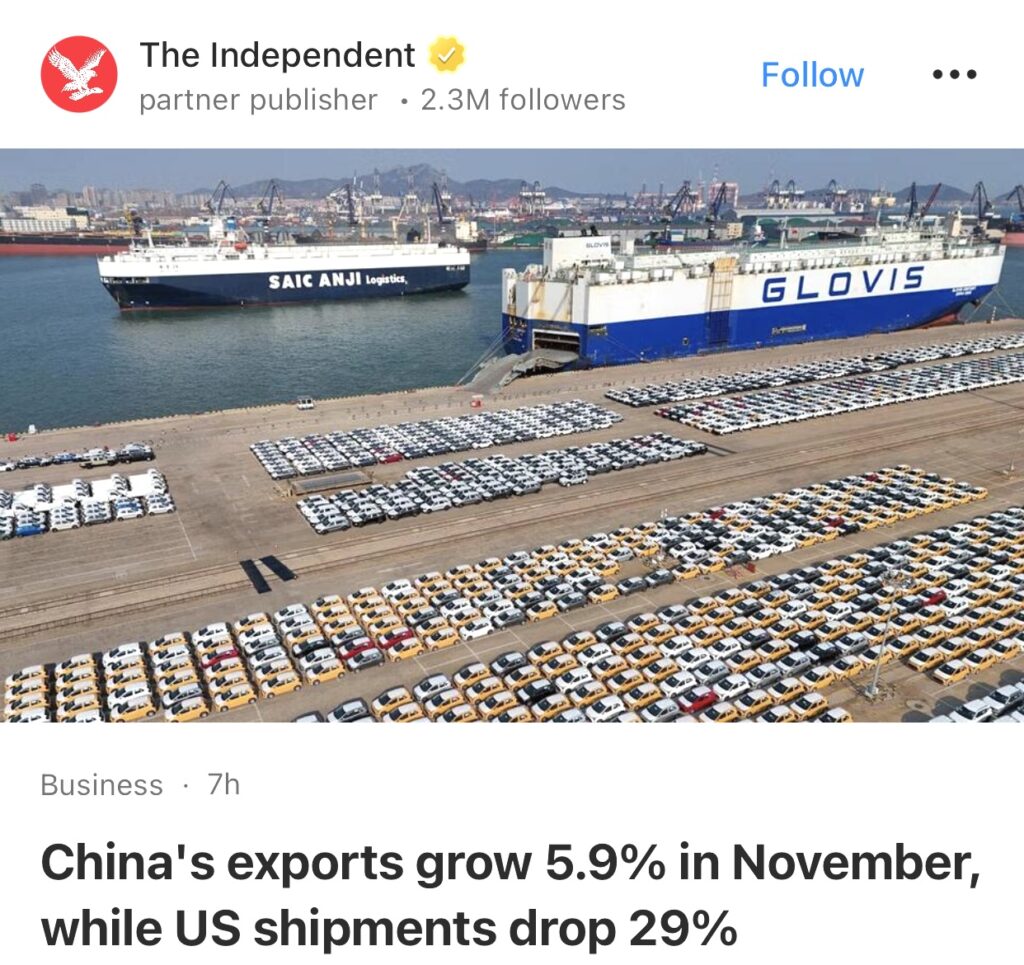Open the three-dot overflow menu
Viewport: 1024px width, 965px height.
click(x=954, y=75)
